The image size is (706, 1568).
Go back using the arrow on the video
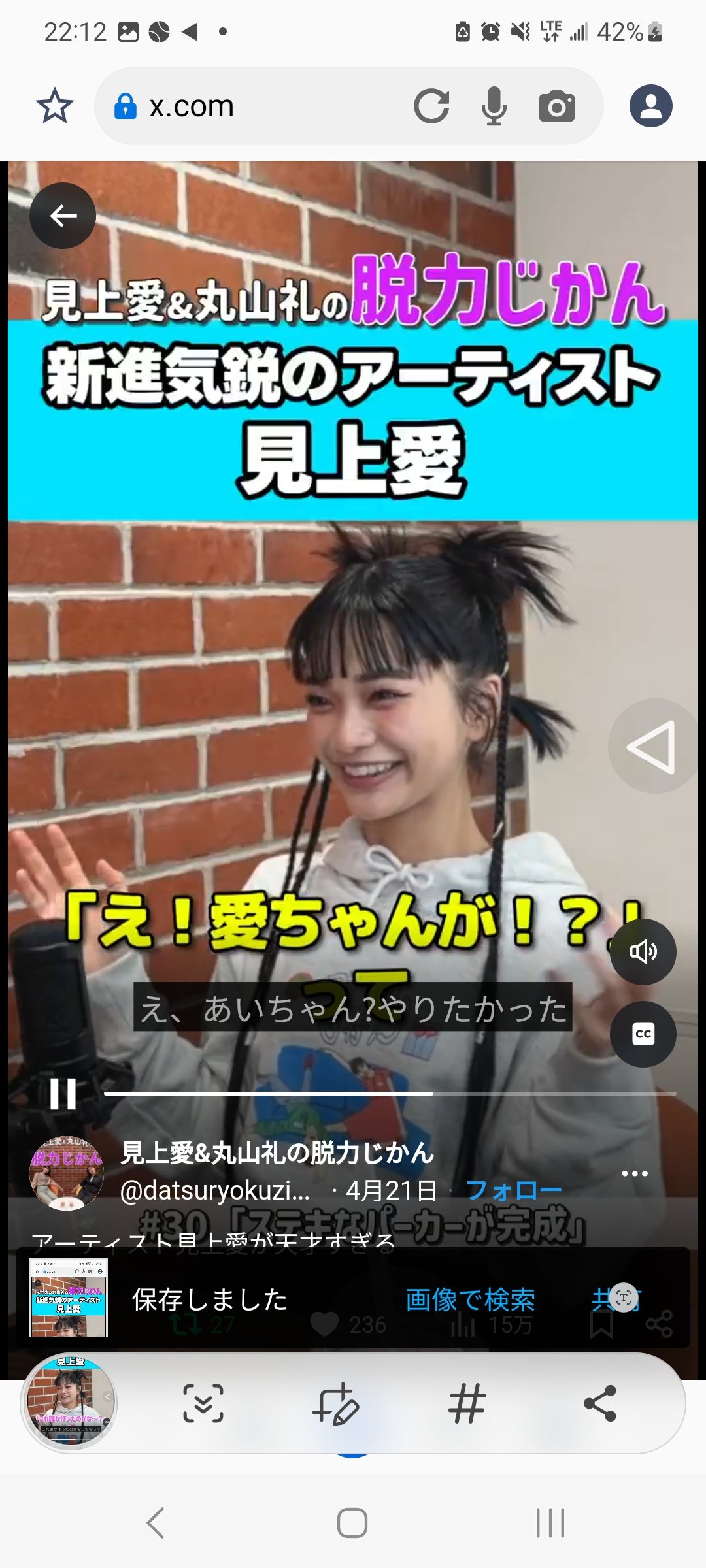(x=63, y=216)
